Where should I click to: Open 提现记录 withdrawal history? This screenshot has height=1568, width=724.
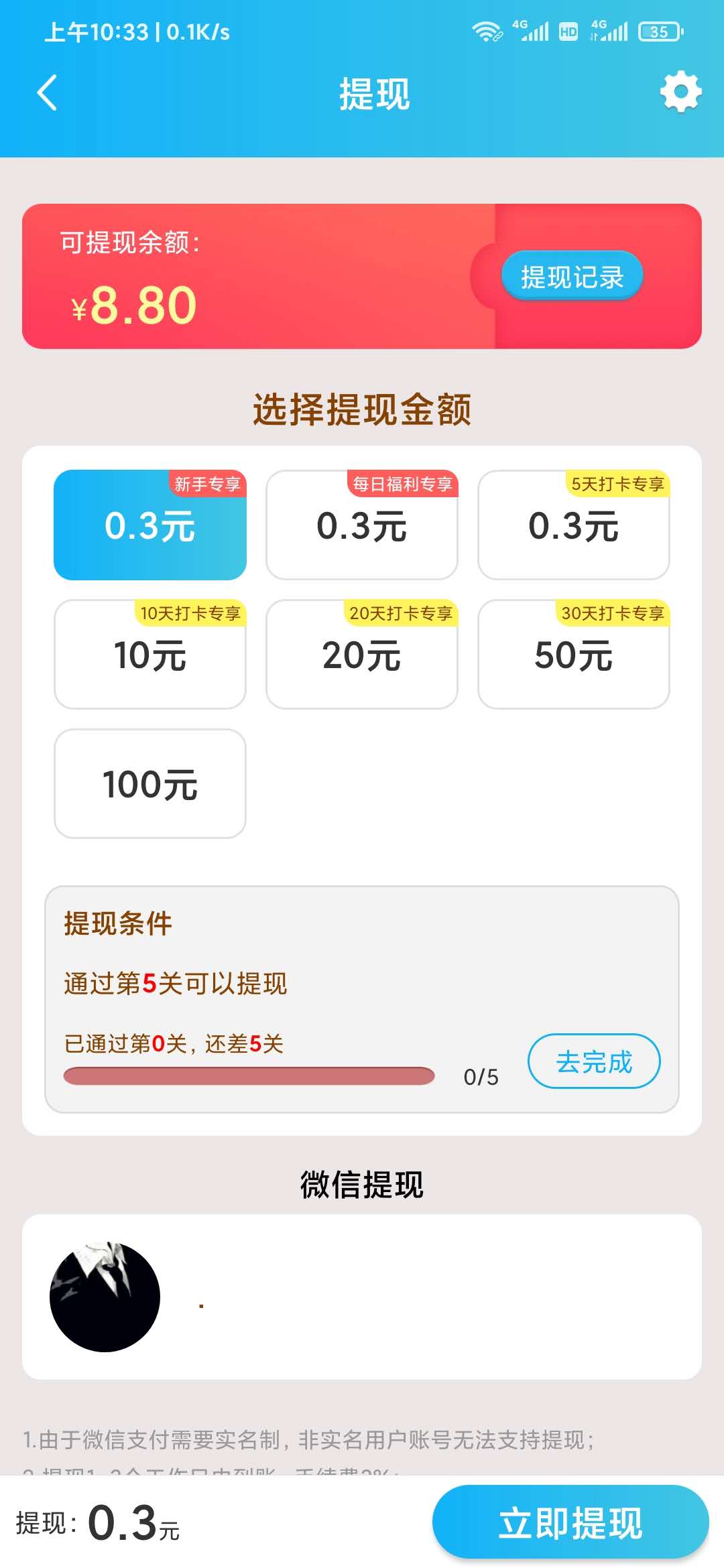[x=572, y=277]
